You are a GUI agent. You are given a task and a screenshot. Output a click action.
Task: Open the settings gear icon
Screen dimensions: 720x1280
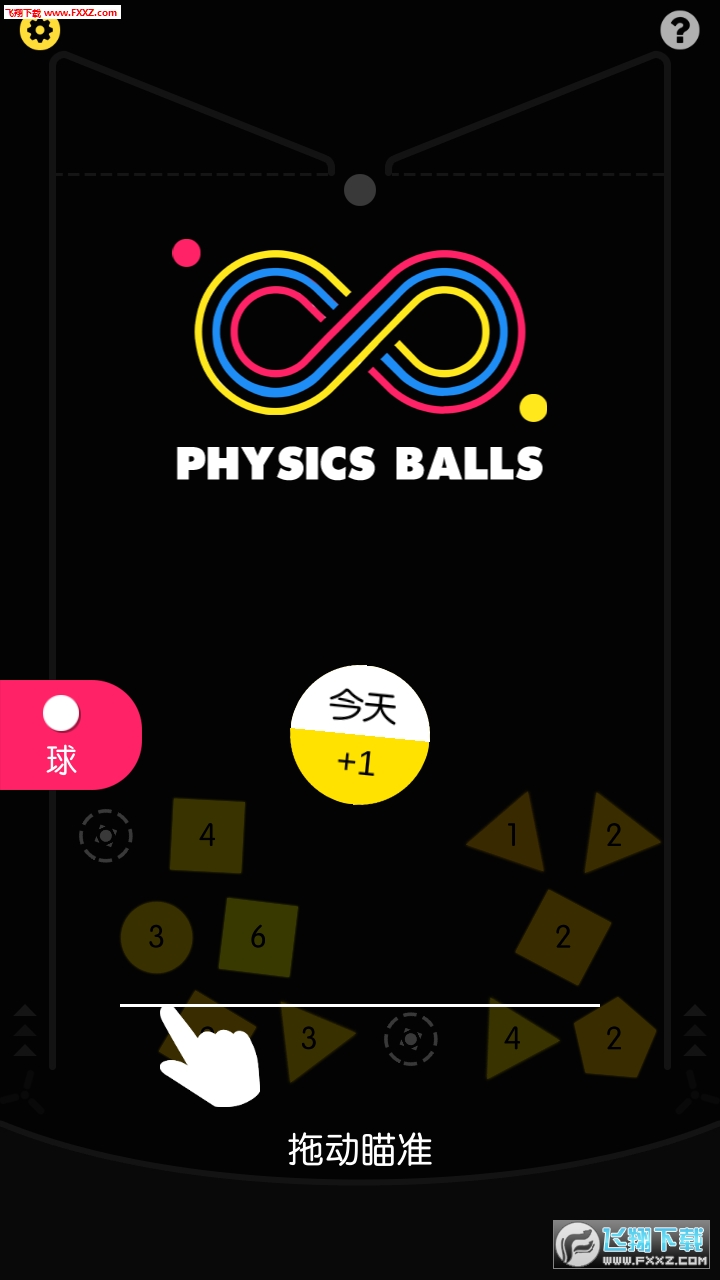(x=40, y=31)
